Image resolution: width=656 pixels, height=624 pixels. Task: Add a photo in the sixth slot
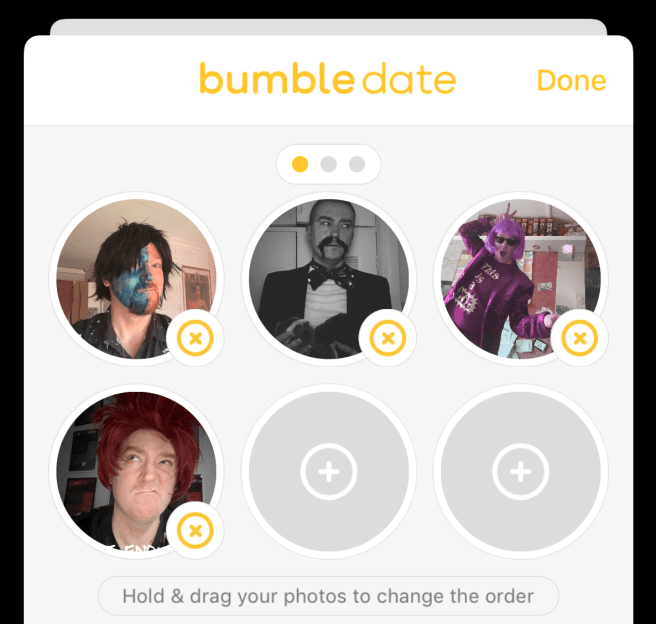pyautogui.click(x=521, y=471)
